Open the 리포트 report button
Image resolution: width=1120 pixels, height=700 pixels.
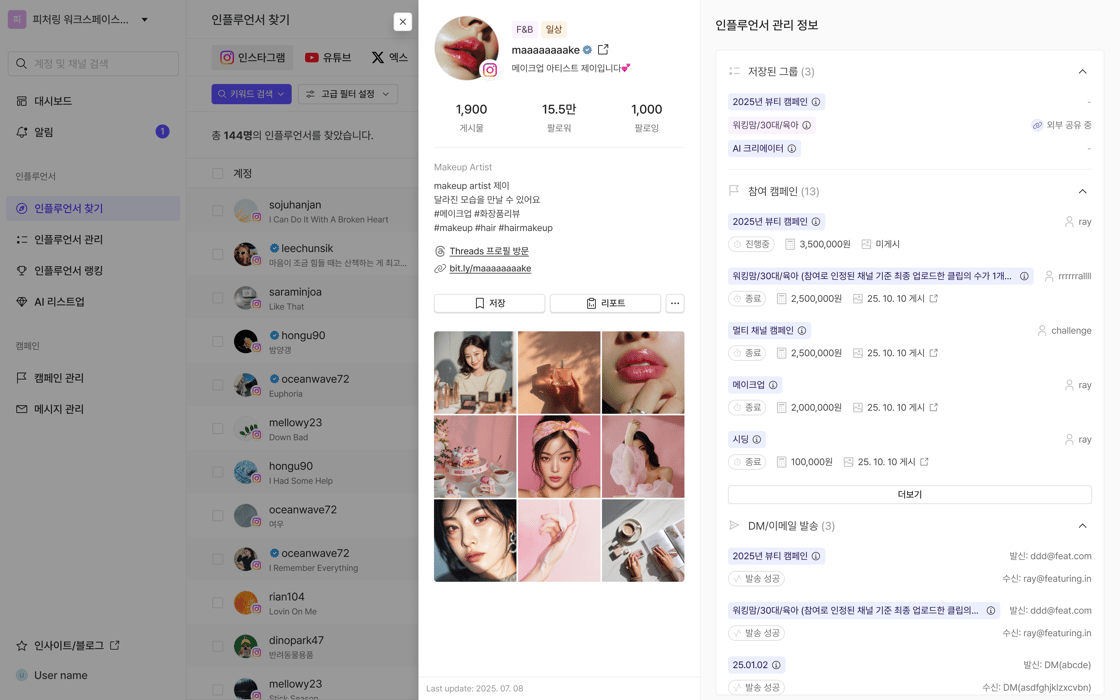605,303
